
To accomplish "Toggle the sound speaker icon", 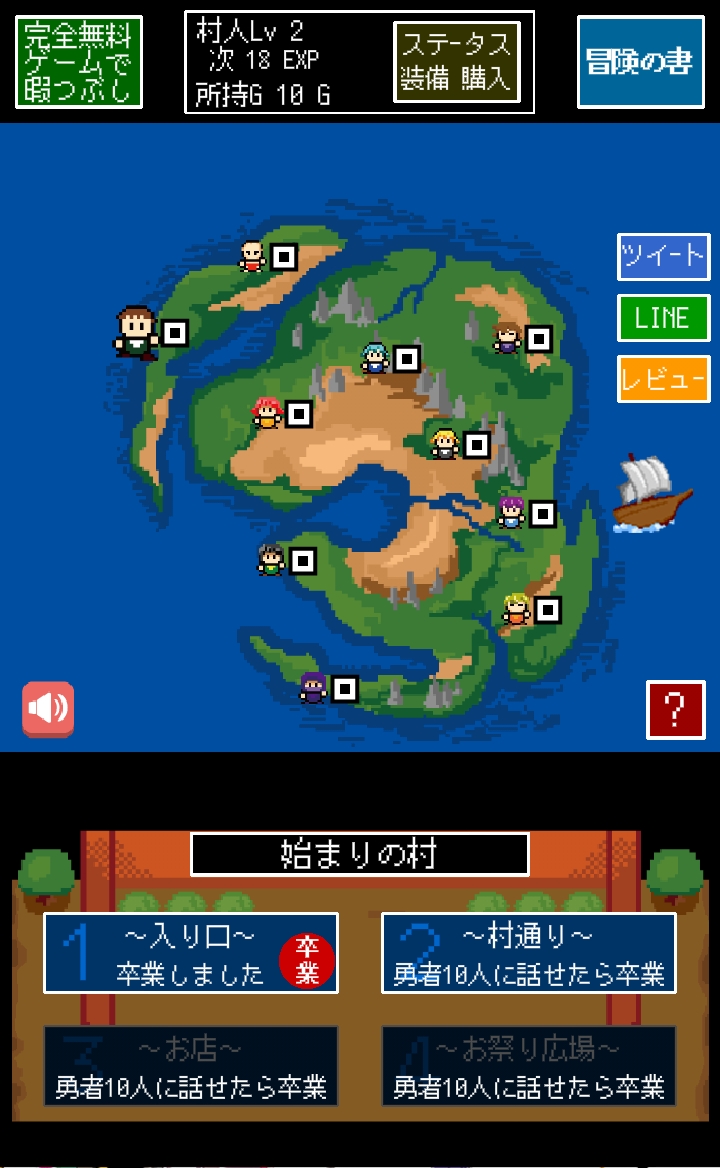I will pyautogui.click(x=48, y=708).
